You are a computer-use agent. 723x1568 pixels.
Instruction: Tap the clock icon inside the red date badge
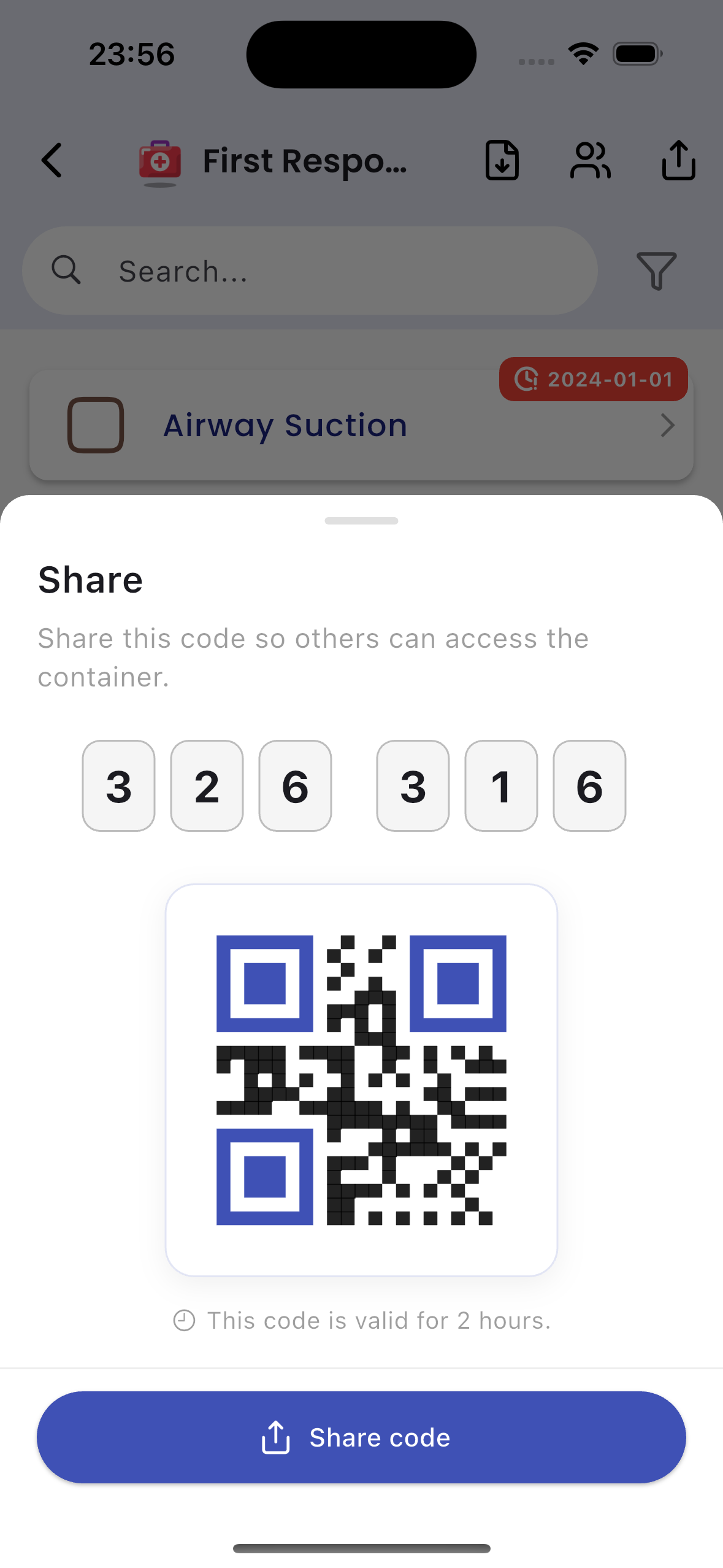(x=527, y=379)
